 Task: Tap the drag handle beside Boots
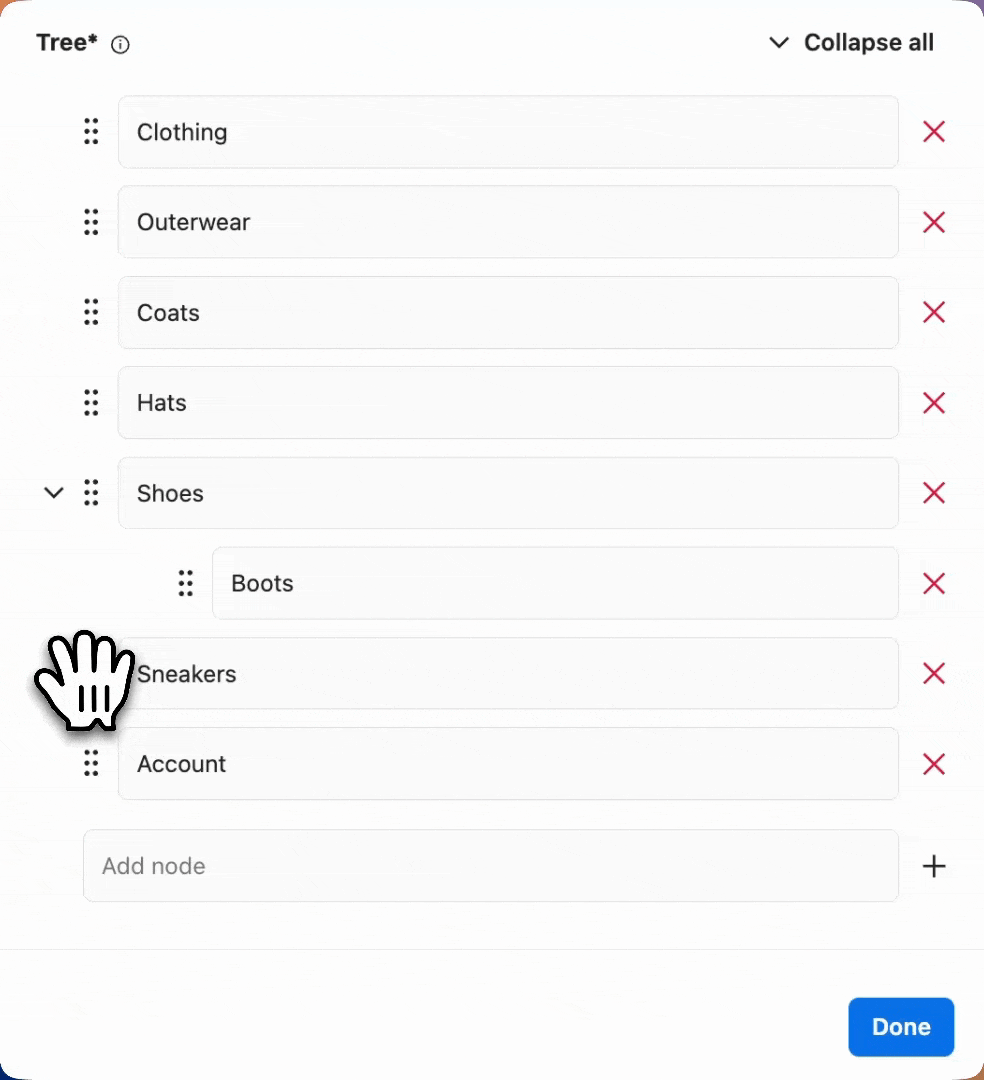pyautogui.click(x=185, y=583)
